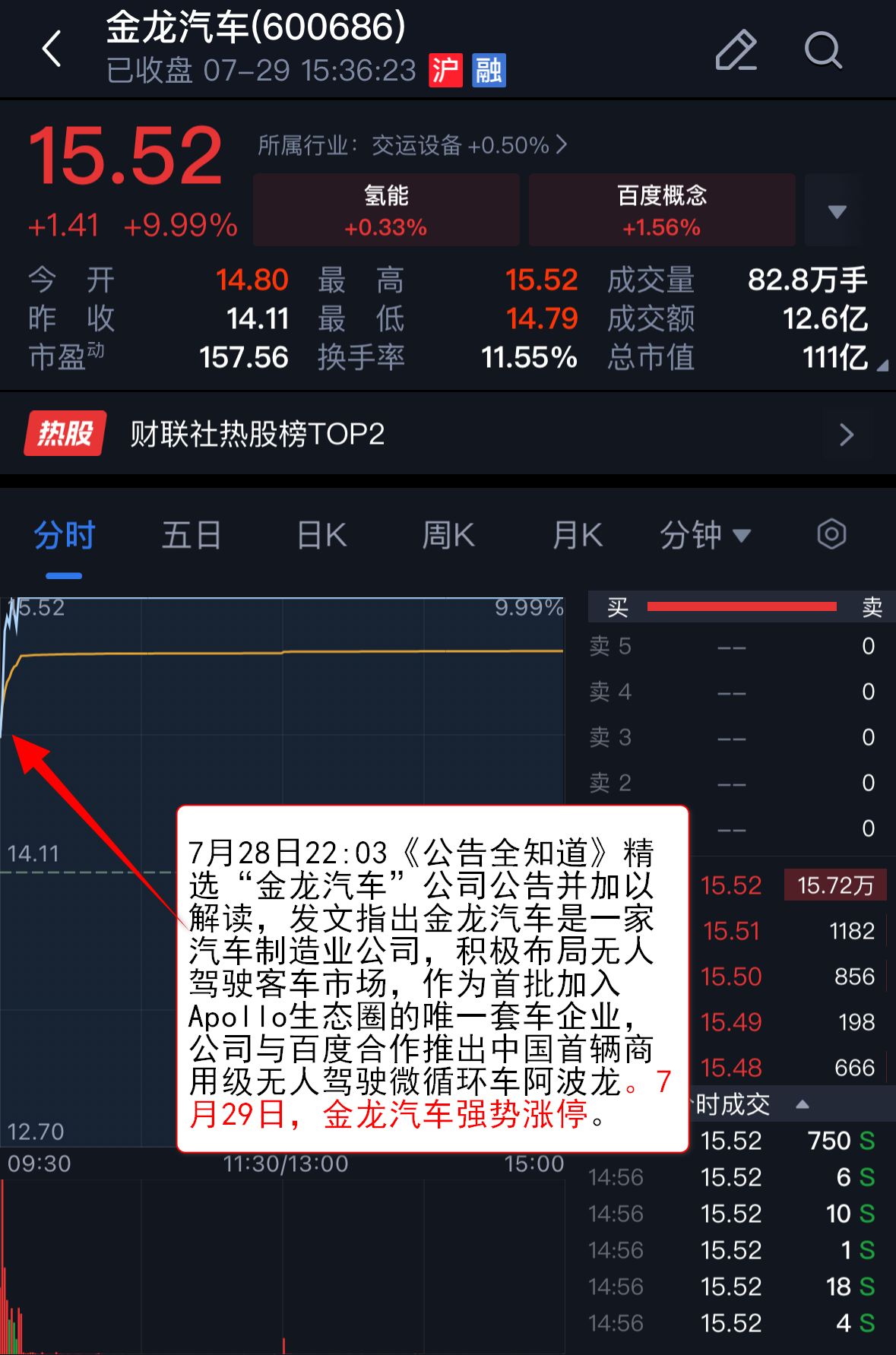
Task: Switch to the 日K chart tab
Action: click(321, 535)
